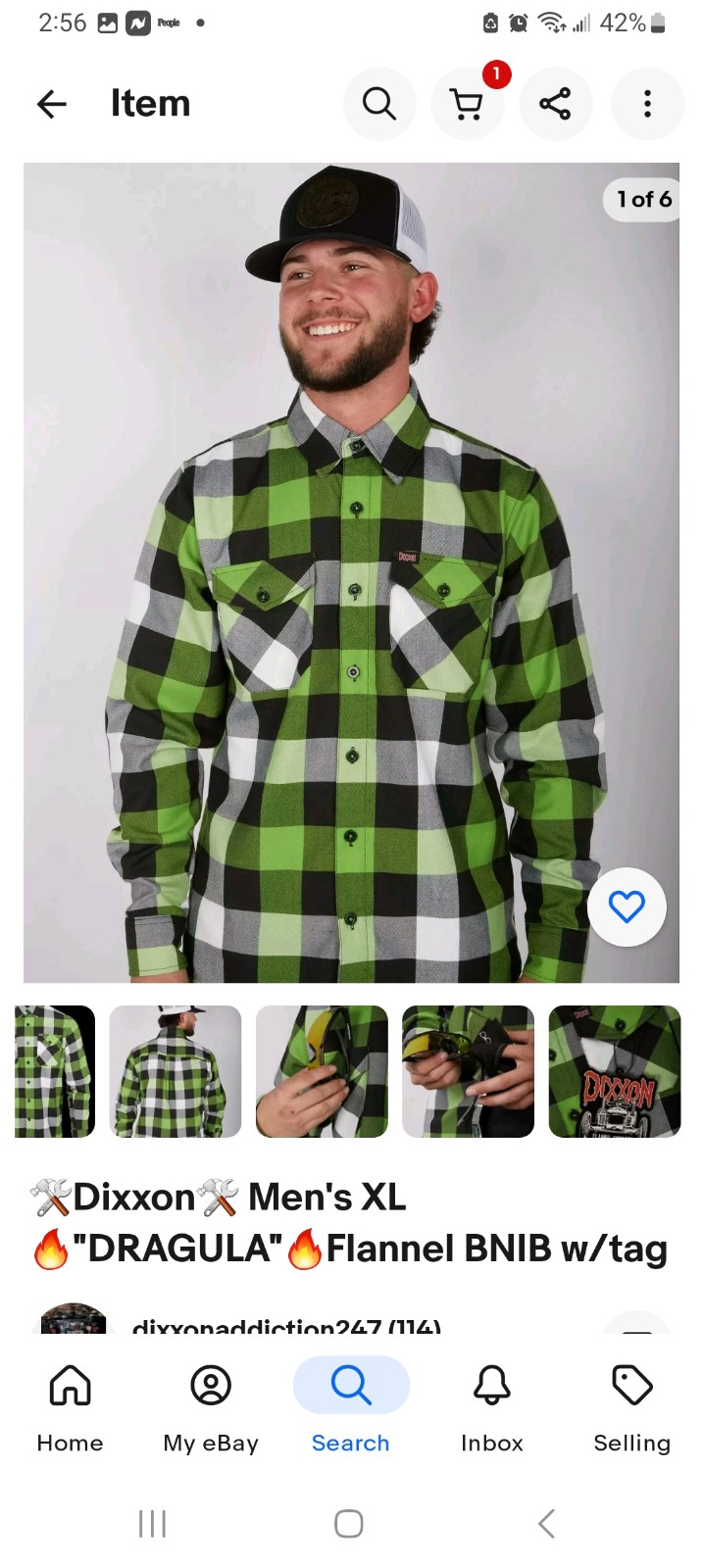703x1568 pixels.
Task: Open the shopping cart
Action: tap(468, 104)
